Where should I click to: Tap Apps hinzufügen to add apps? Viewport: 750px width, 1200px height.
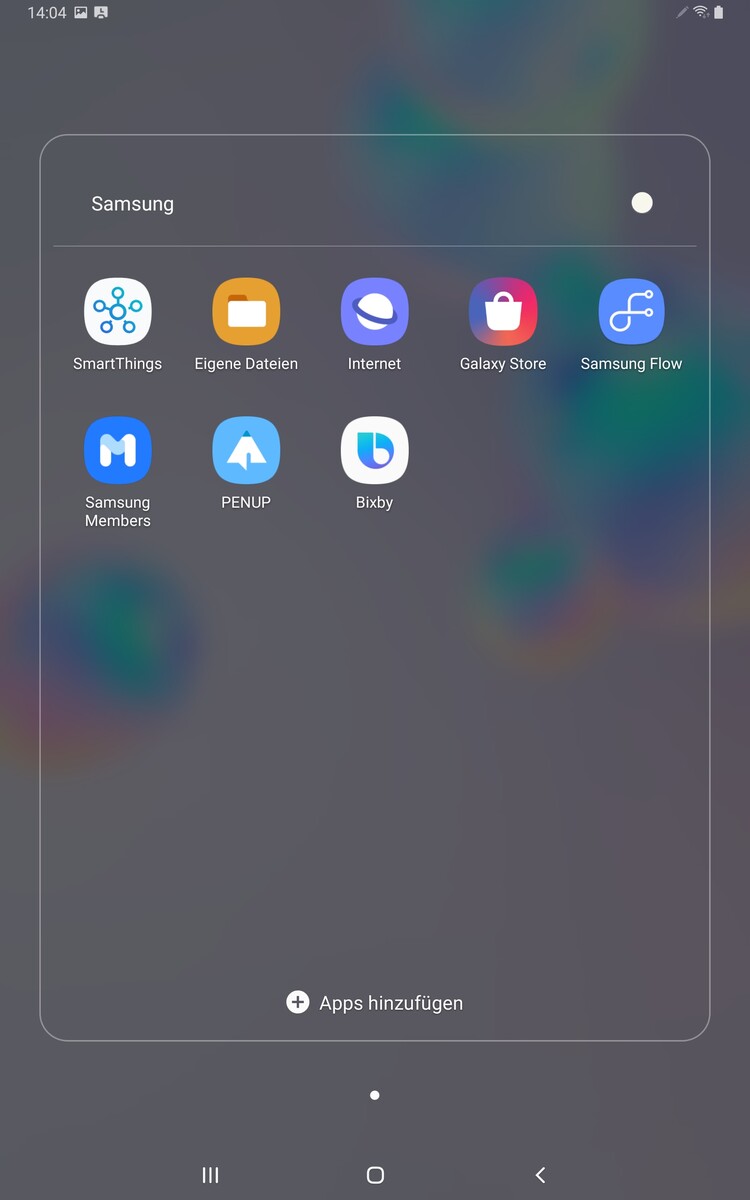375,1002
